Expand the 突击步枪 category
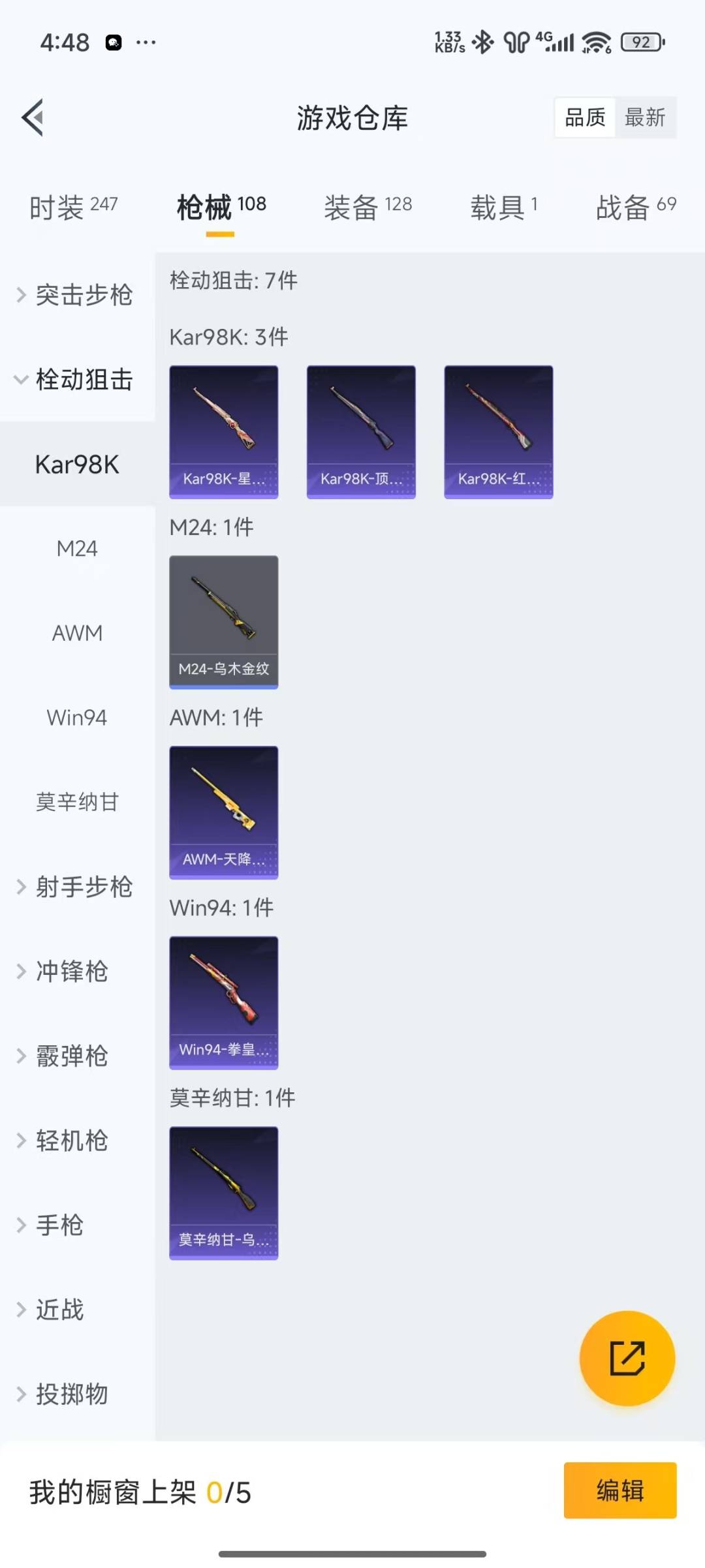 (x=77, y=295)
